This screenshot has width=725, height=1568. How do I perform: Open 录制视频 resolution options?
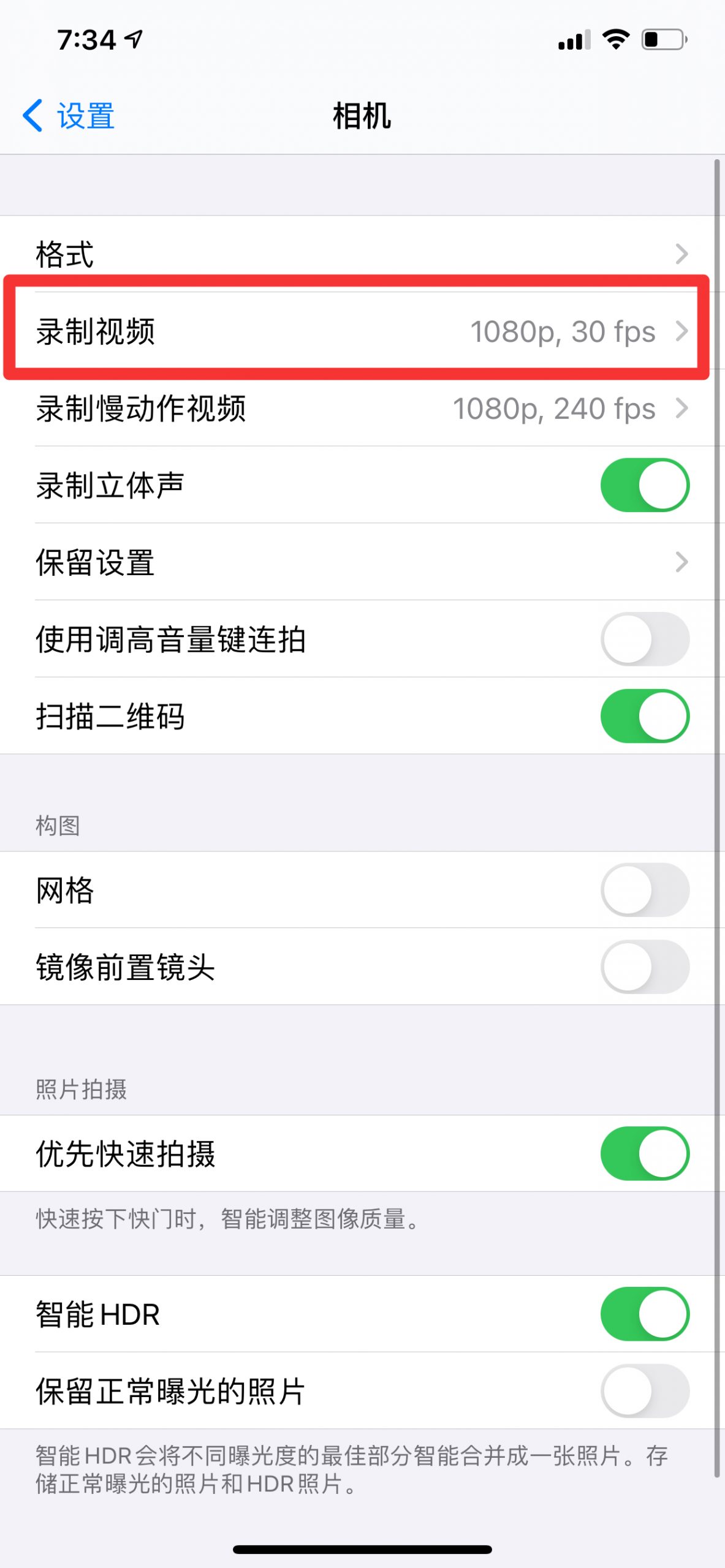point(362,331)
